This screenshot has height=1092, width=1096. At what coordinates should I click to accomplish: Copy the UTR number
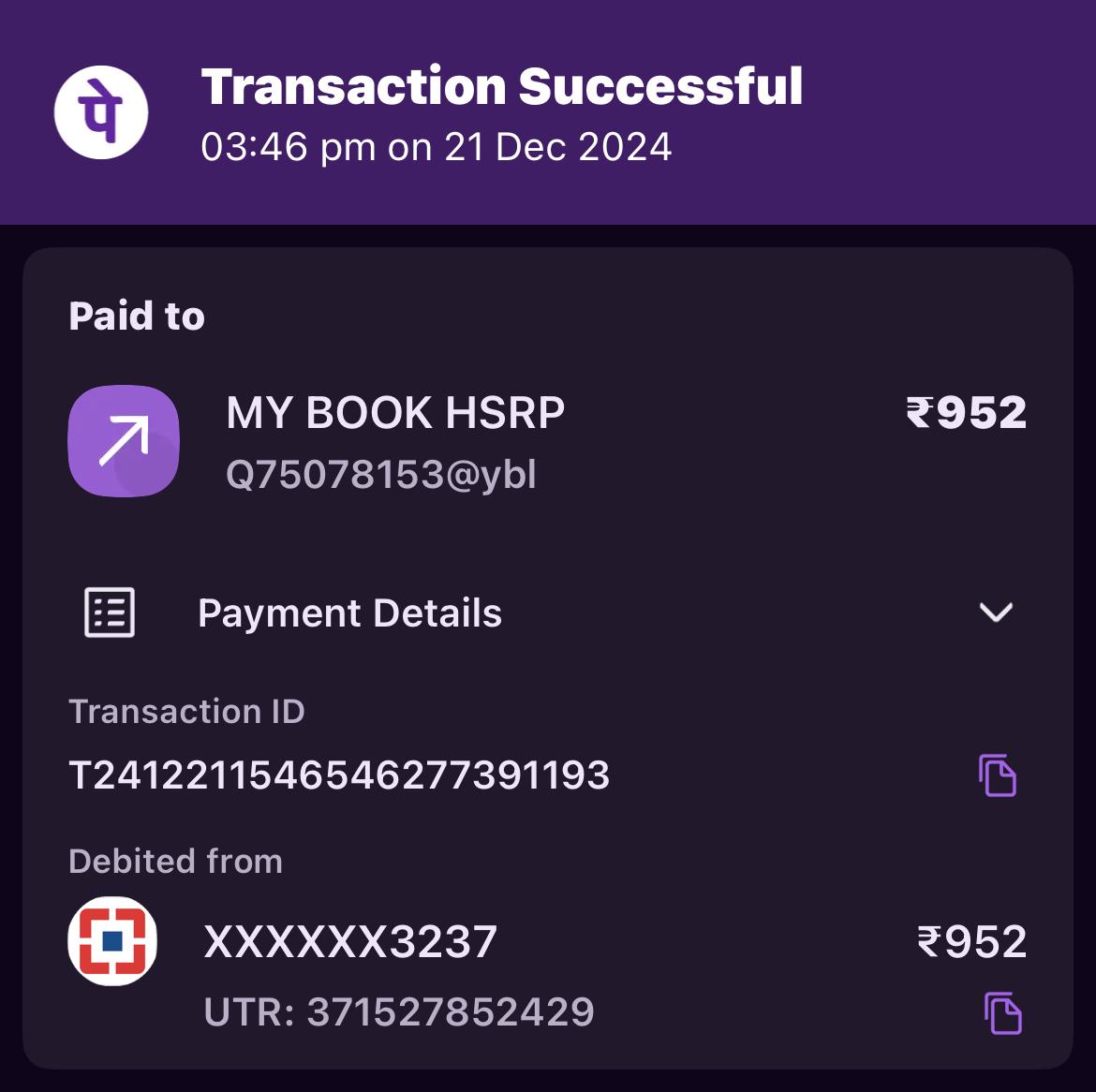tap(1002, 1013)
